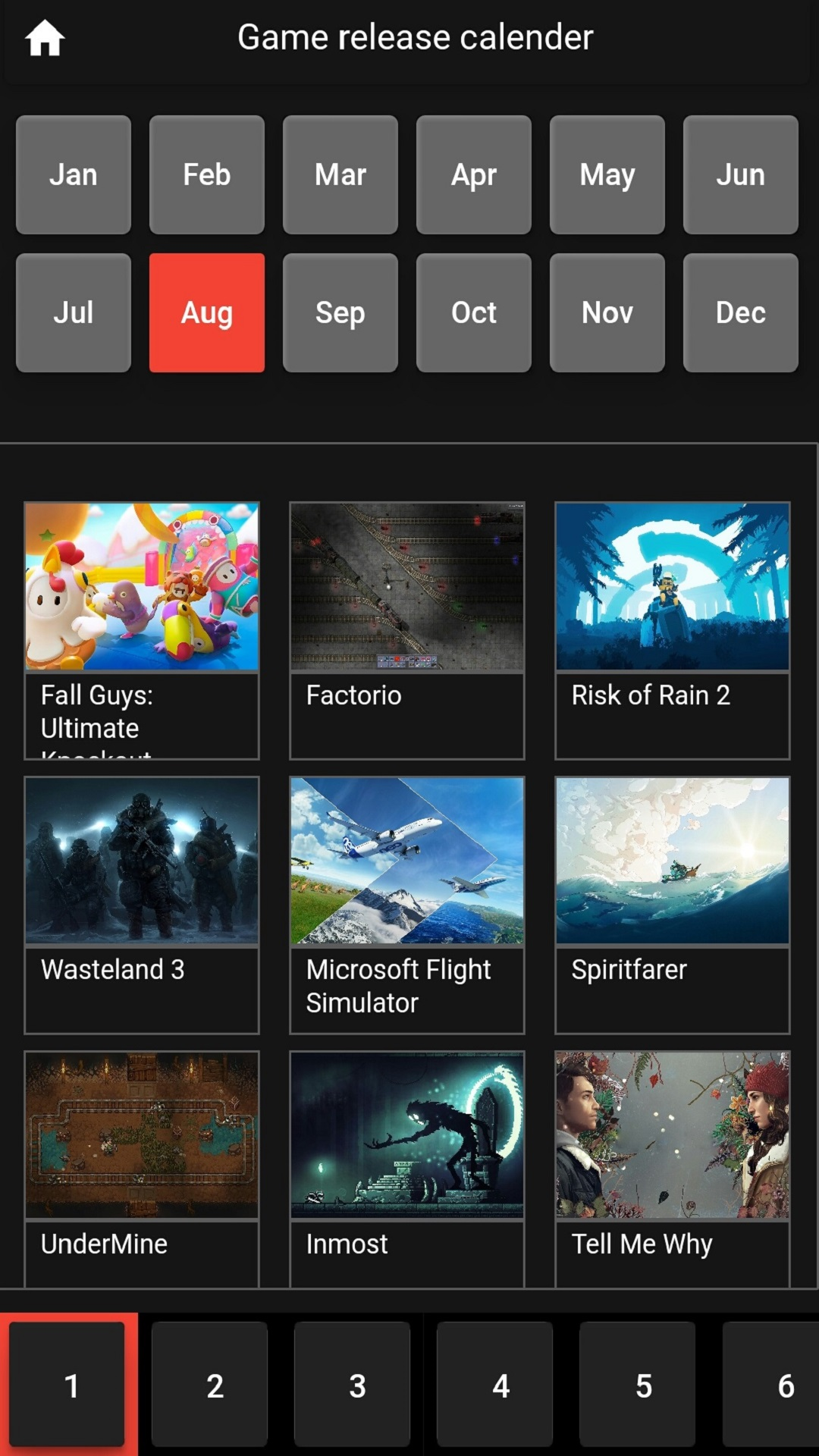Show releases for Oct

(x=474, y=313)
